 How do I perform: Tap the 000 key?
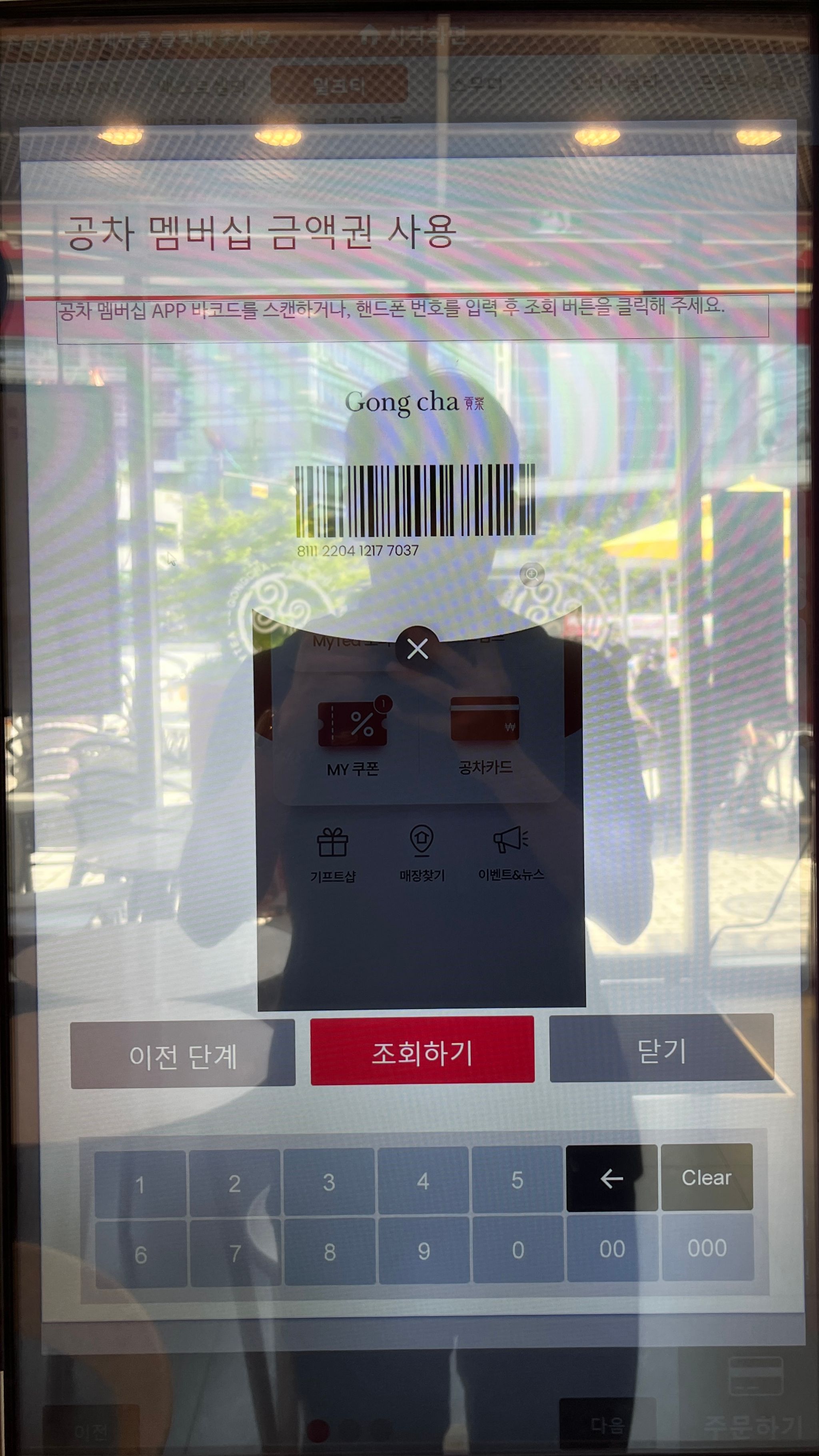(707, 1247)
